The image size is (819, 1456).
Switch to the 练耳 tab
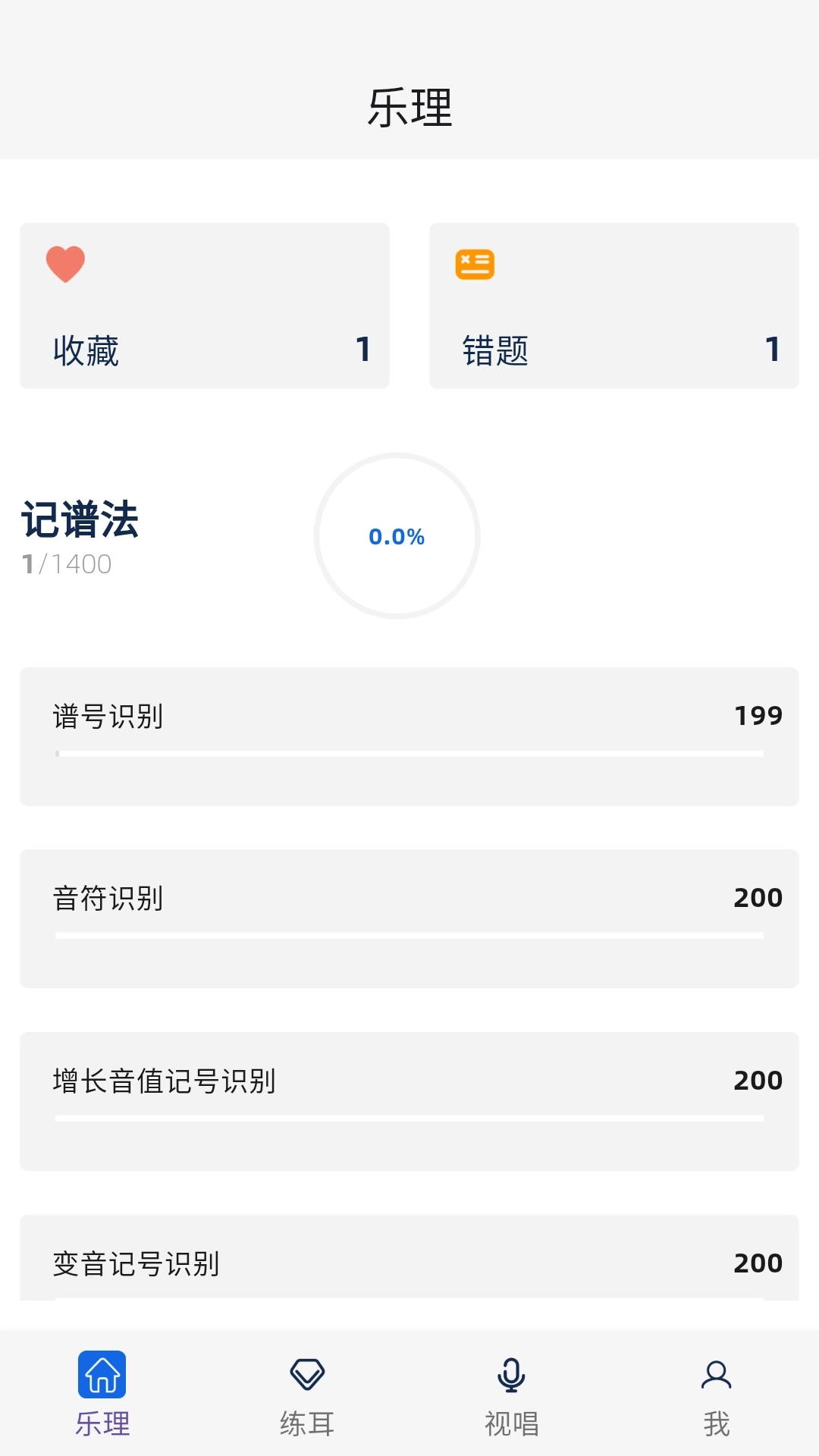(x=307, y=1399)
